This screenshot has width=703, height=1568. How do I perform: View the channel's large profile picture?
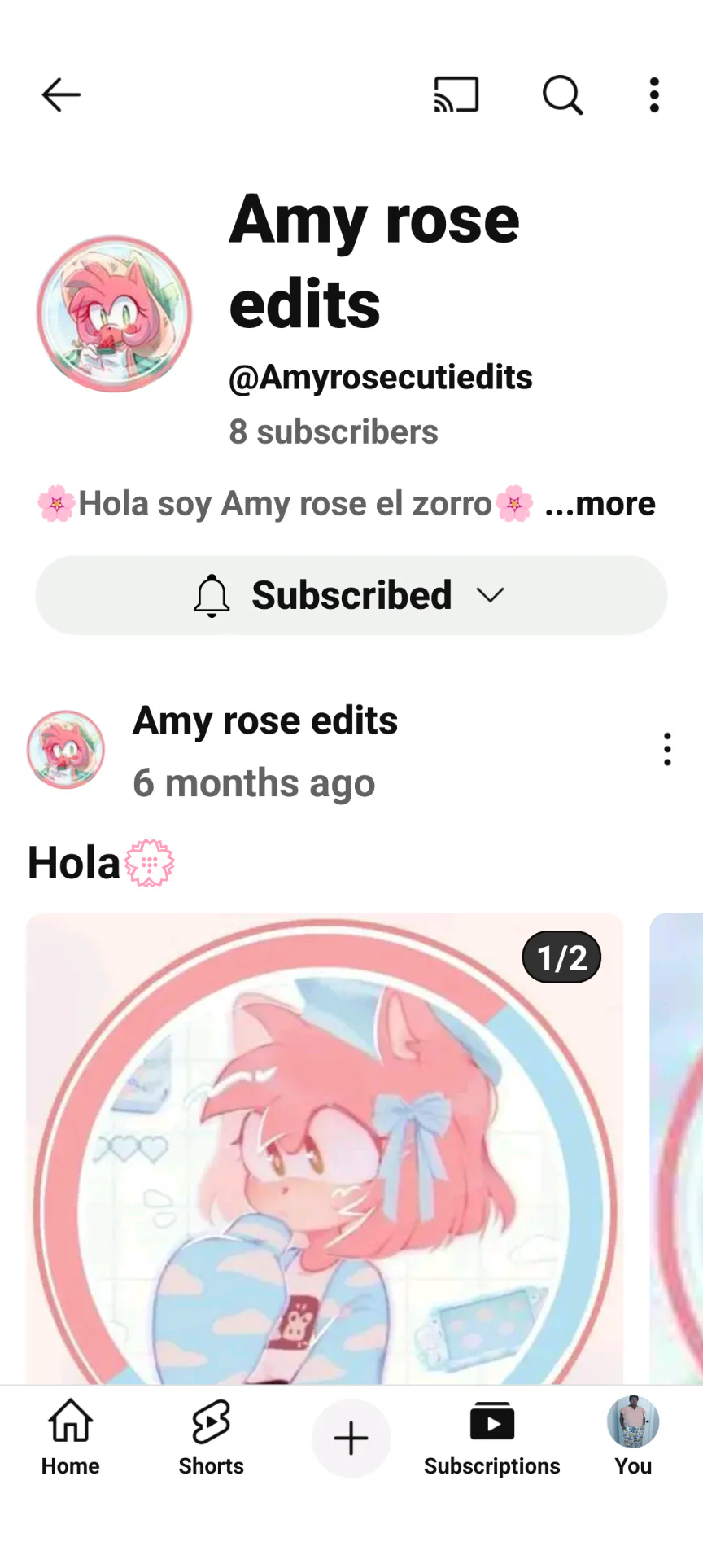pos(115,314)
